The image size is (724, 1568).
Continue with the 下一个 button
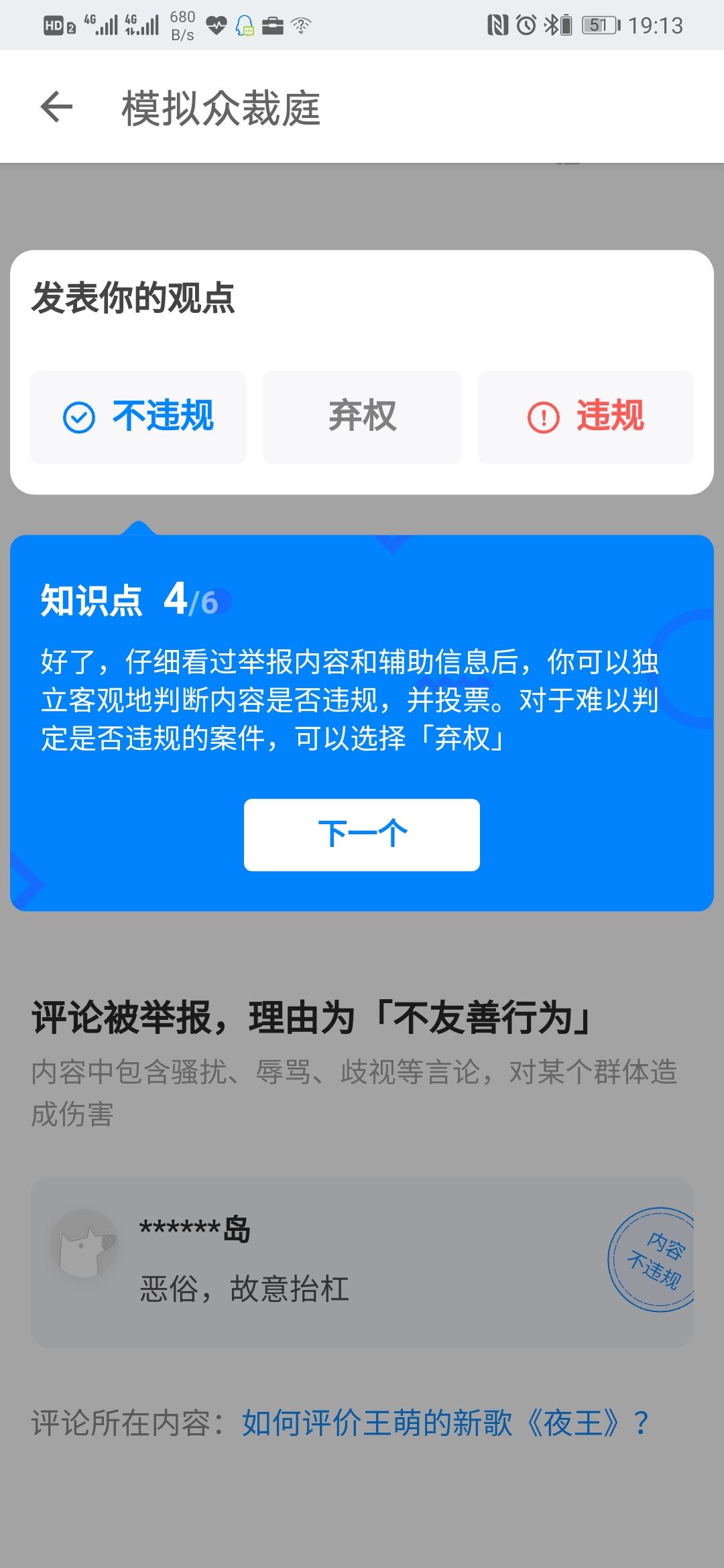coord(362,834)
